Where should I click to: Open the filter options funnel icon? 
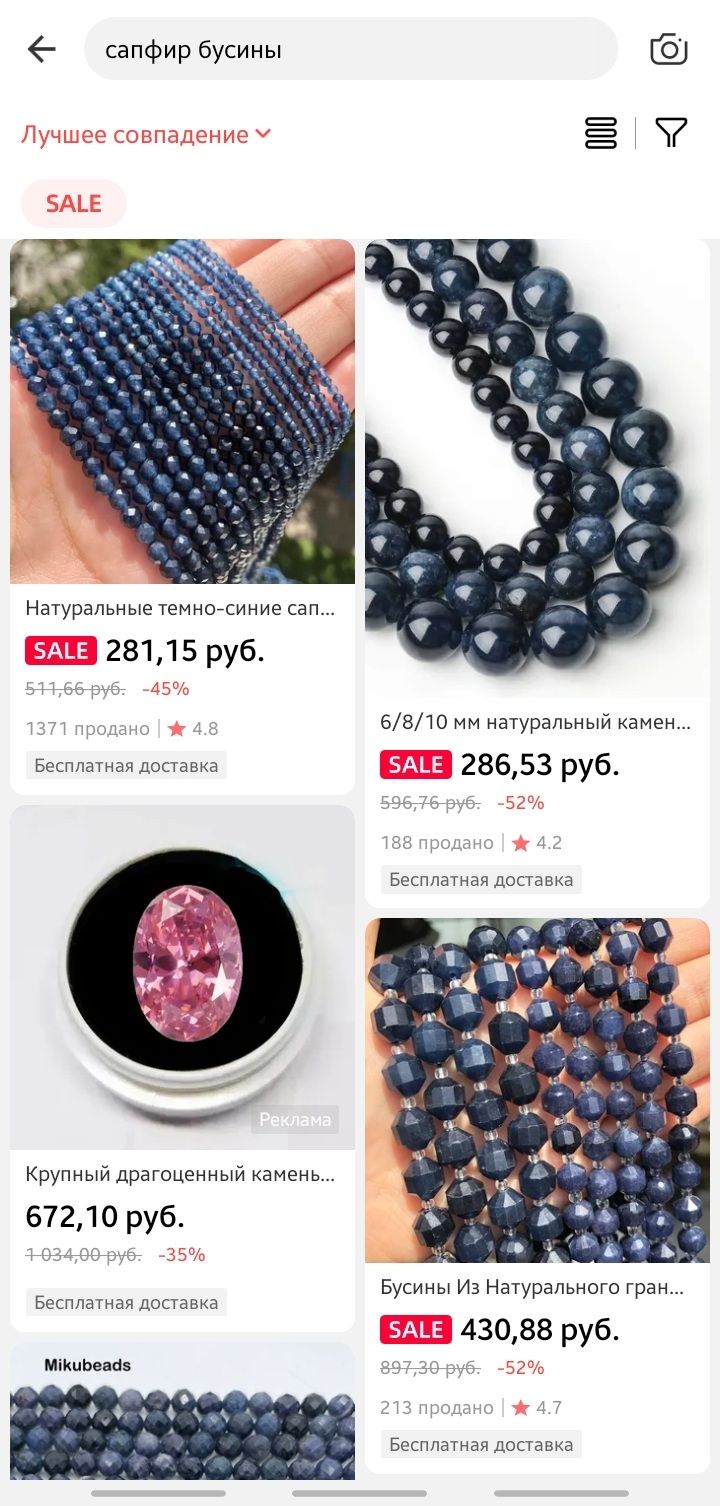tap(671, 133)
